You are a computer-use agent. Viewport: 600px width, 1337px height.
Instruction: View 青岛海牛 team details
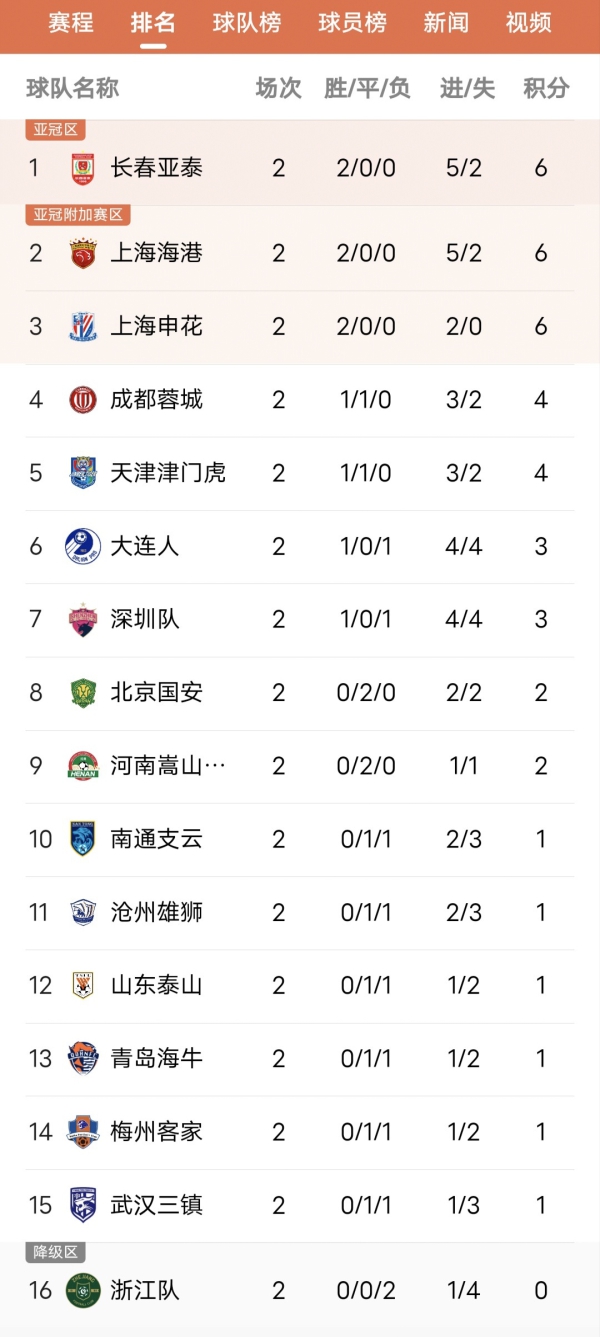coord(157,1058)
